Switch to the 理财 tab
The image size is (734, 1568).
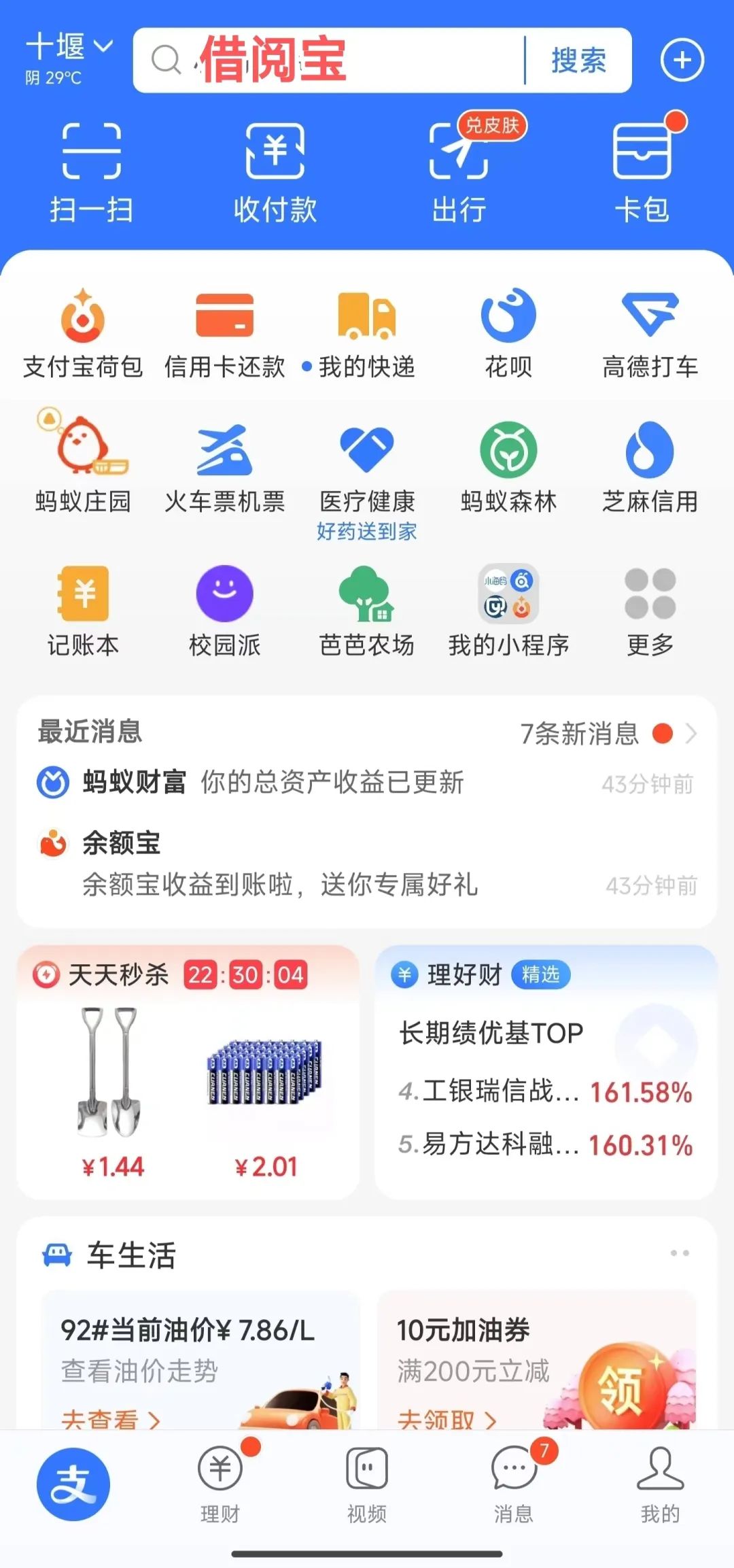tap(220, 1484)
